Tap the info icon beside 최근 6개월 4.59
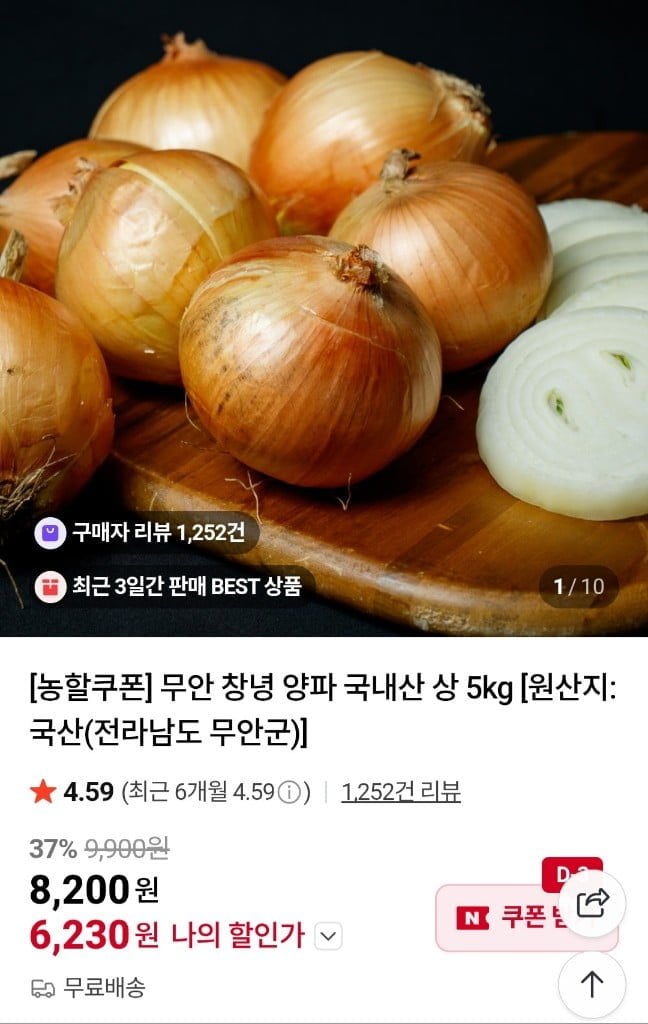Viewport: 648px width, 1024px height. [x=288, y=793]
